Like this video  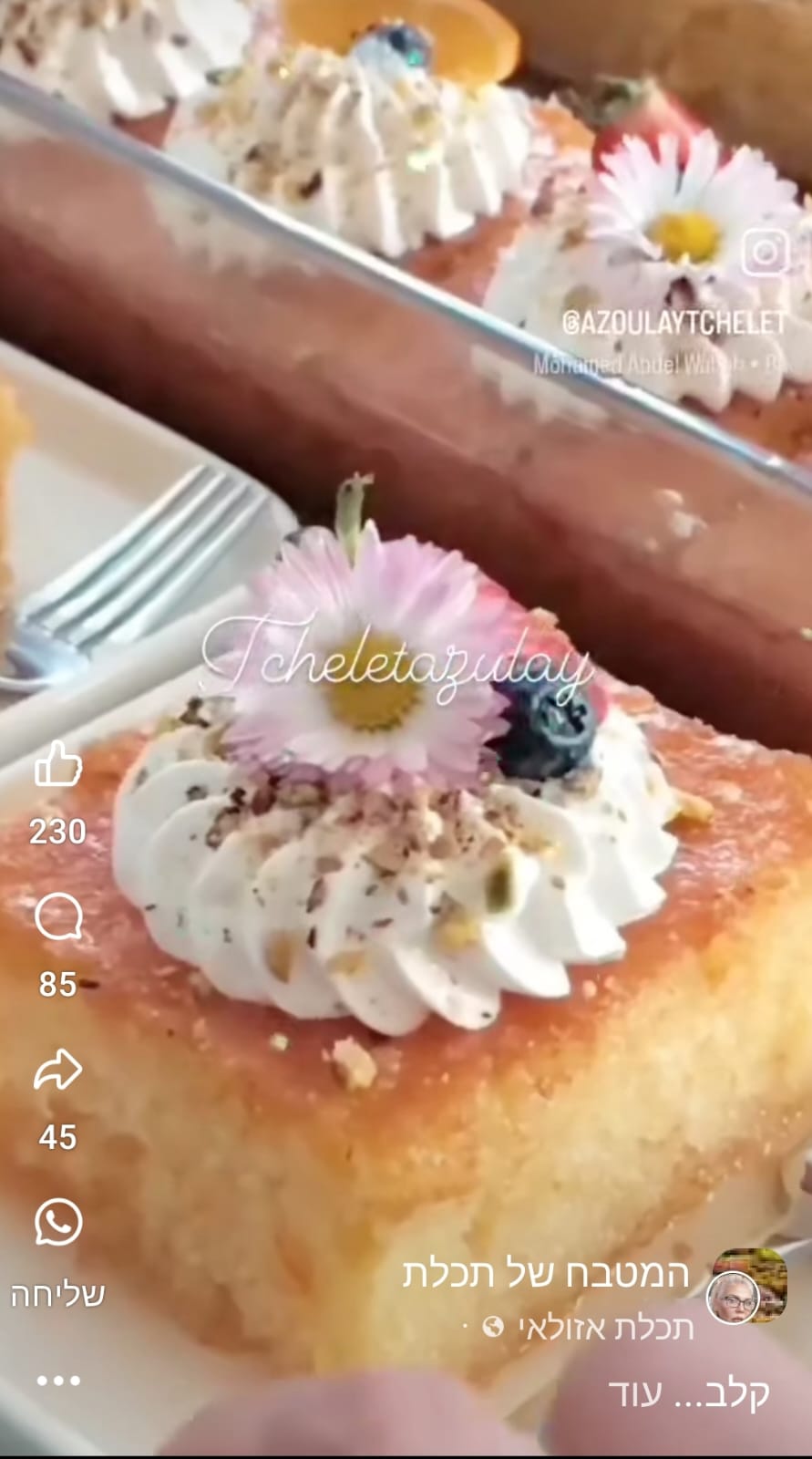(57, 764)
